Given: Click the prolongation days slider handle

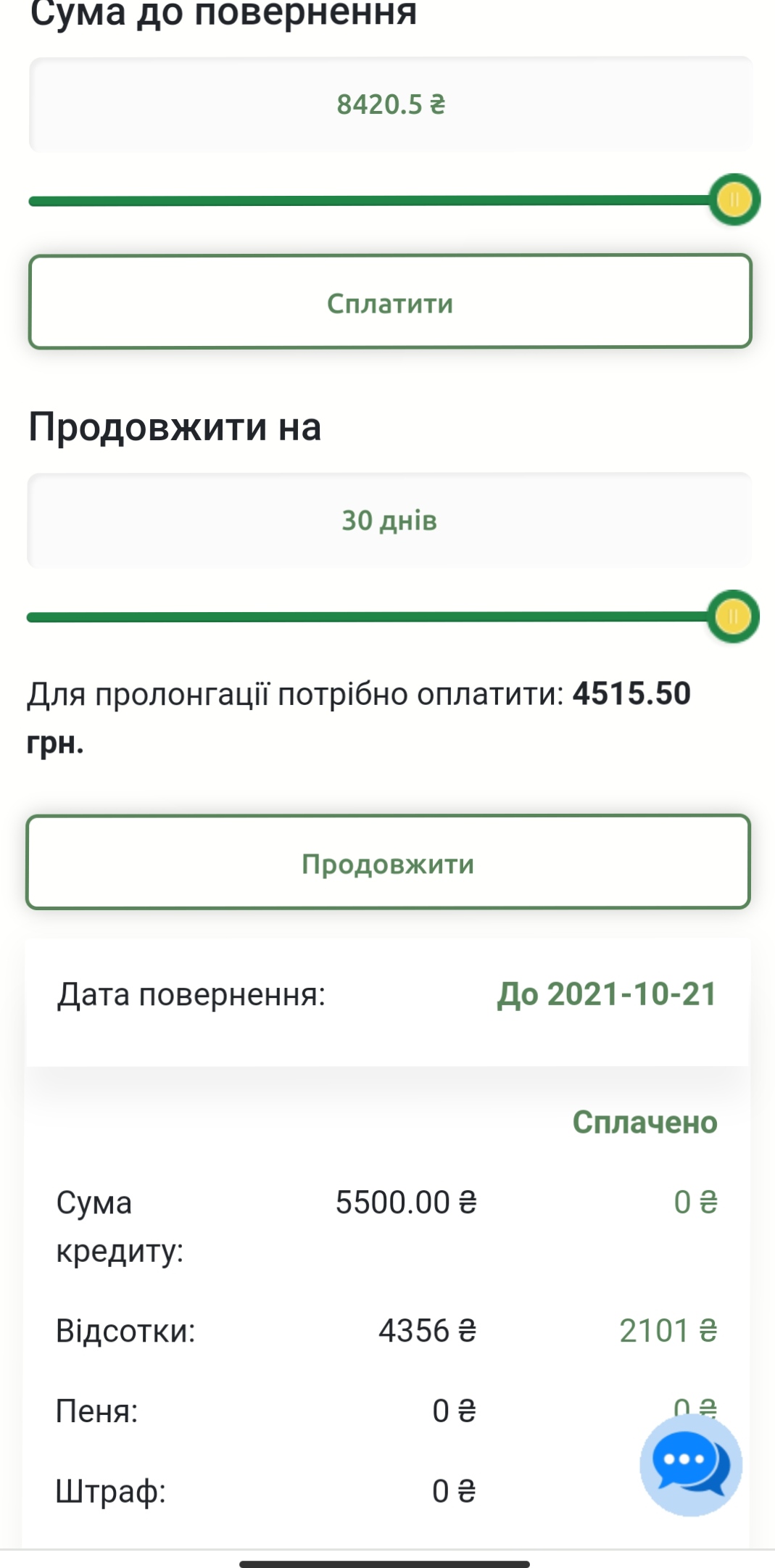Looking at the screenshot, I should [733, 615].
